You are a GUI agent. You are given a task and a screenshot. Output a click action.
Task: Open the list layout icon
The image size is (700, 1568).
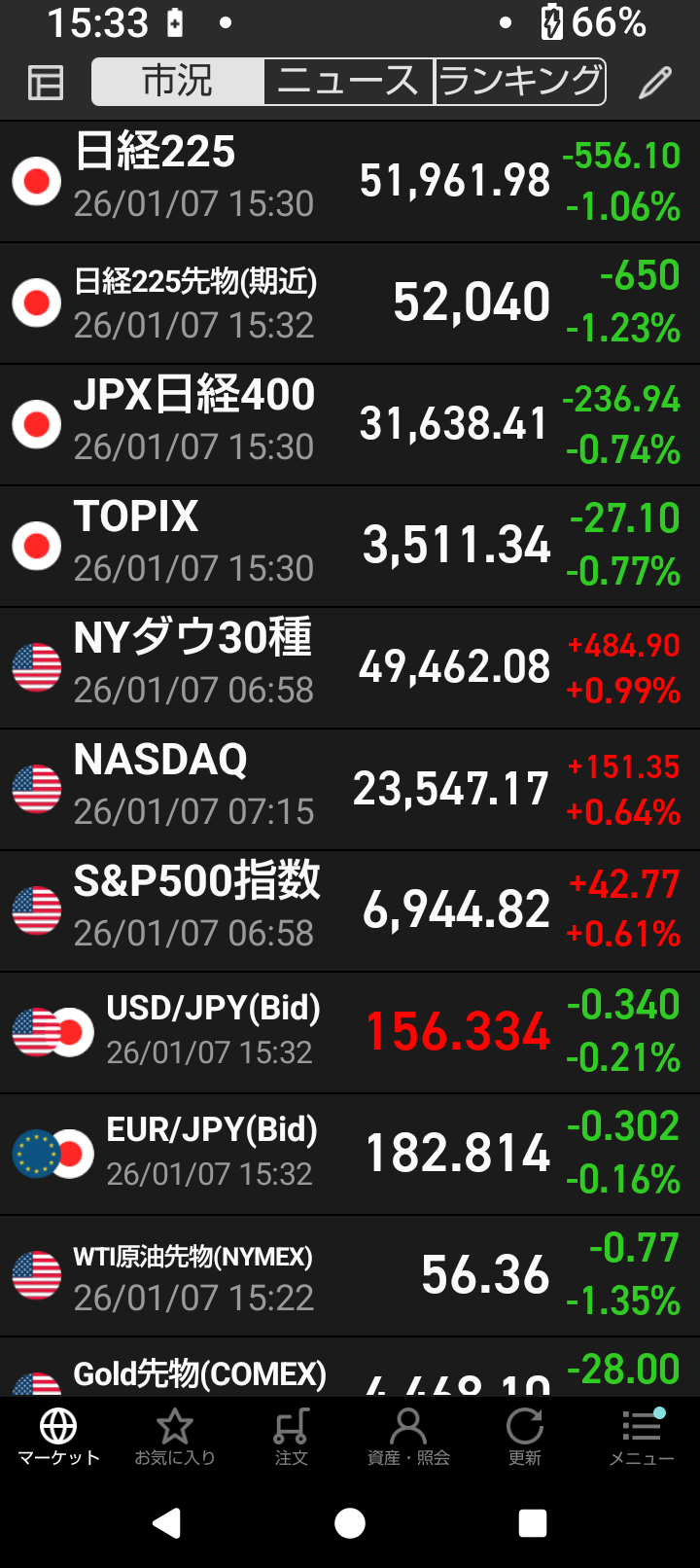point(46,83)
